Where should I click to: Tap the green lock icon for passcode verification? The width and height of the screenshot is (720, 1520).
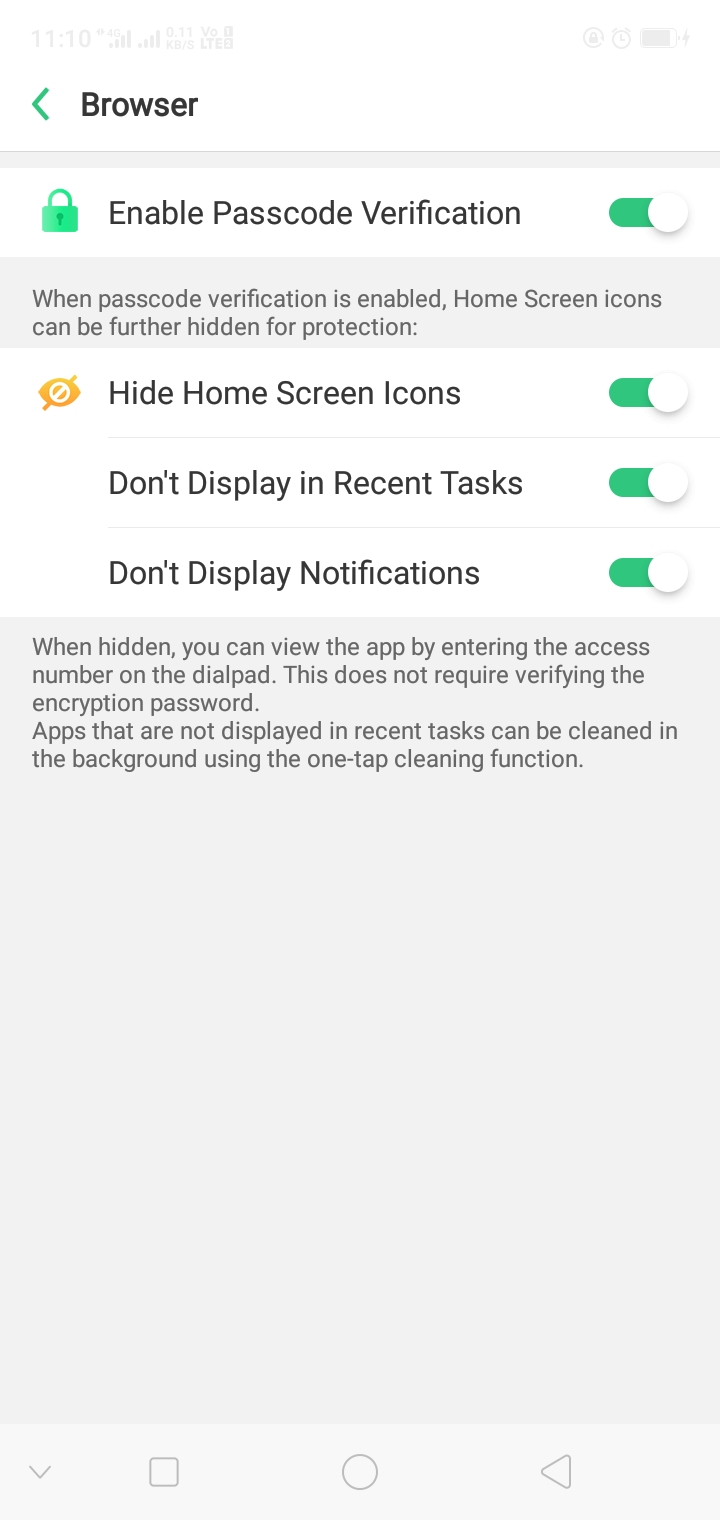(x=59, y=212)
